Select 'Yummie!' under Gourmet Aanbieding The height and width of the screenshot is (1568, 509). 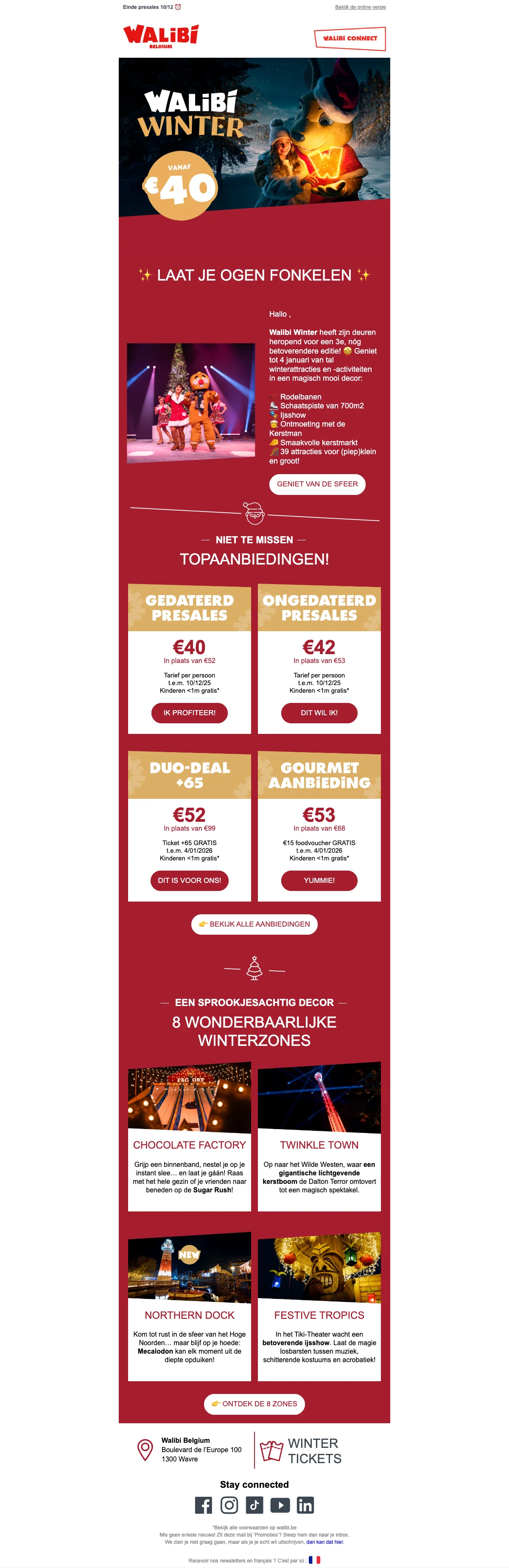319,880
